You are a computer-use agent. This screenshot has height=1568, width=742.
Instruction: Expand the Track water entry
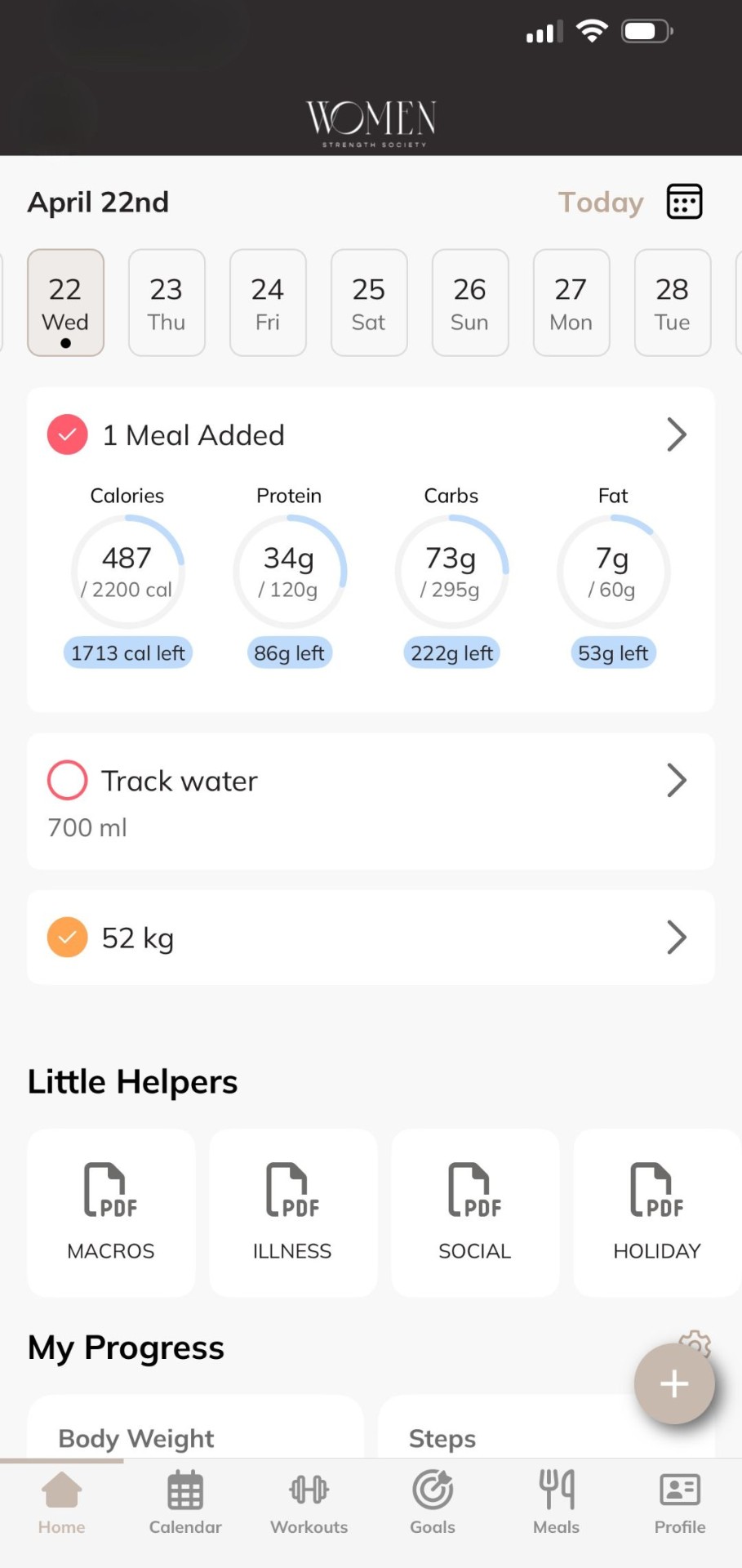point(677,780)
